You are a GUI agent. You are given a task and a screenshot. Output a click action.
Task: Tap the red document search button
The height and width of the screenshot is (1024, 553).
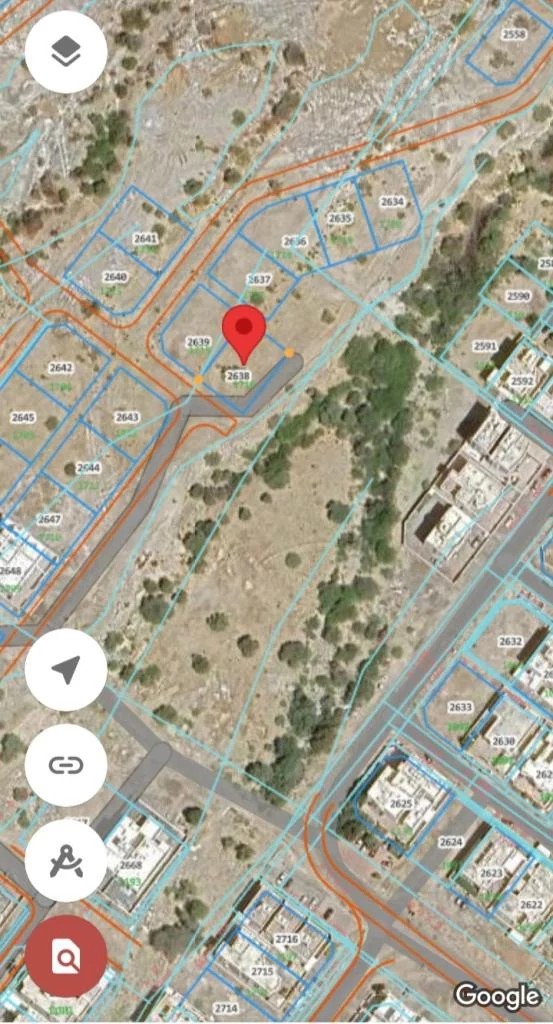pyautogui.click(x=66, y=956)
